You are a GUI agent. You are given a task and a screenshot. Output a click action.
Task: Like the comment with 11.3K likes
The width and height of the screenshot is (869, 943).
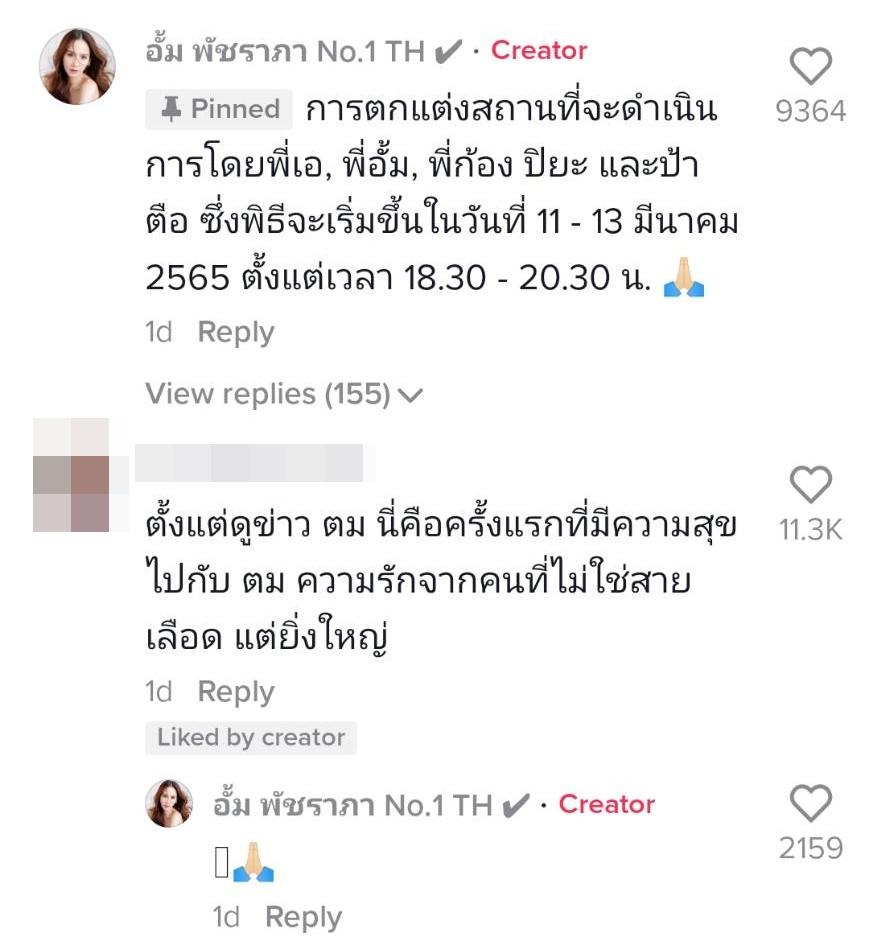(x=810, y=486)
